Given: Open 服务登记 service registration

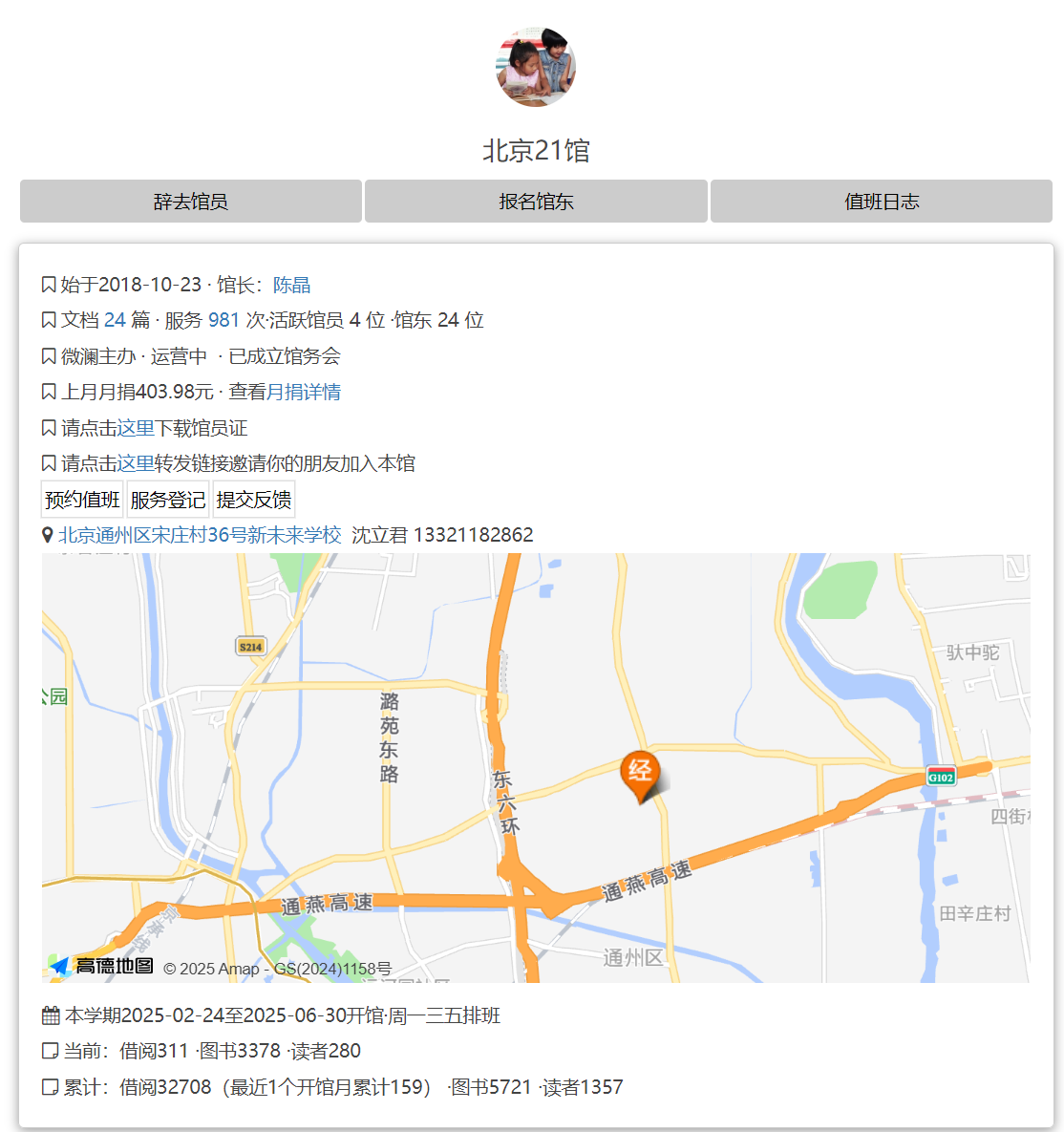Looking at the screenshot, I should pyautogui.click(x=168, y=500).
